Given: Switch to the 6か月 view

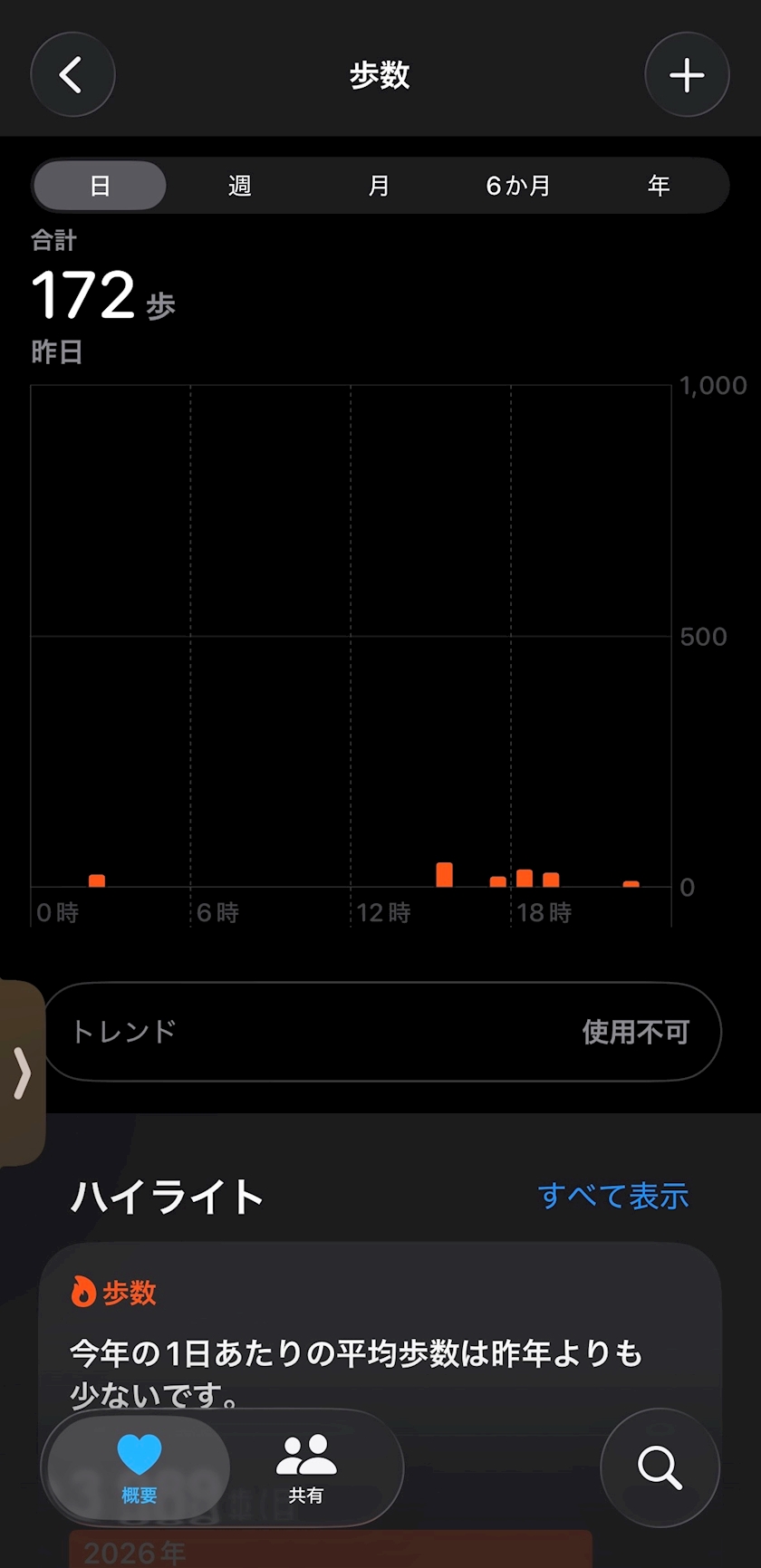Looking at the screenshot, I should point(518,186).
